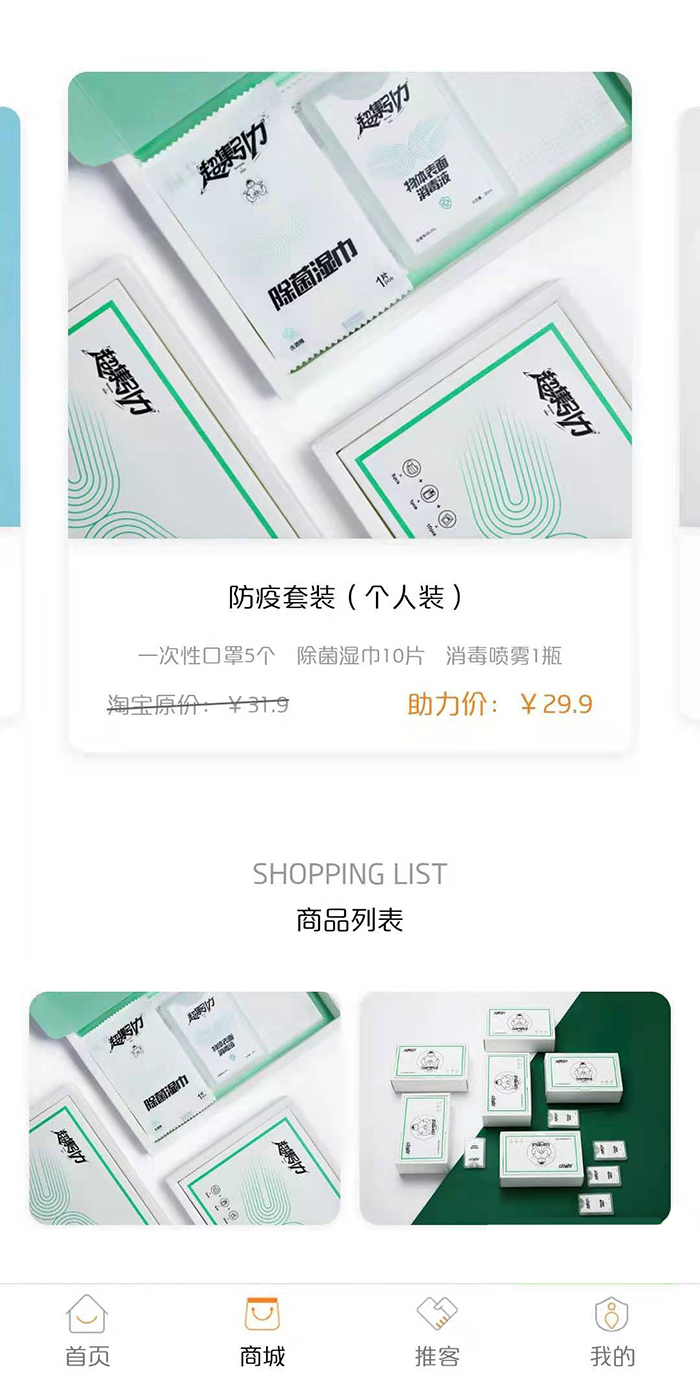Open the 防疫套装（个人装）product card

click(x=349, y=410)
